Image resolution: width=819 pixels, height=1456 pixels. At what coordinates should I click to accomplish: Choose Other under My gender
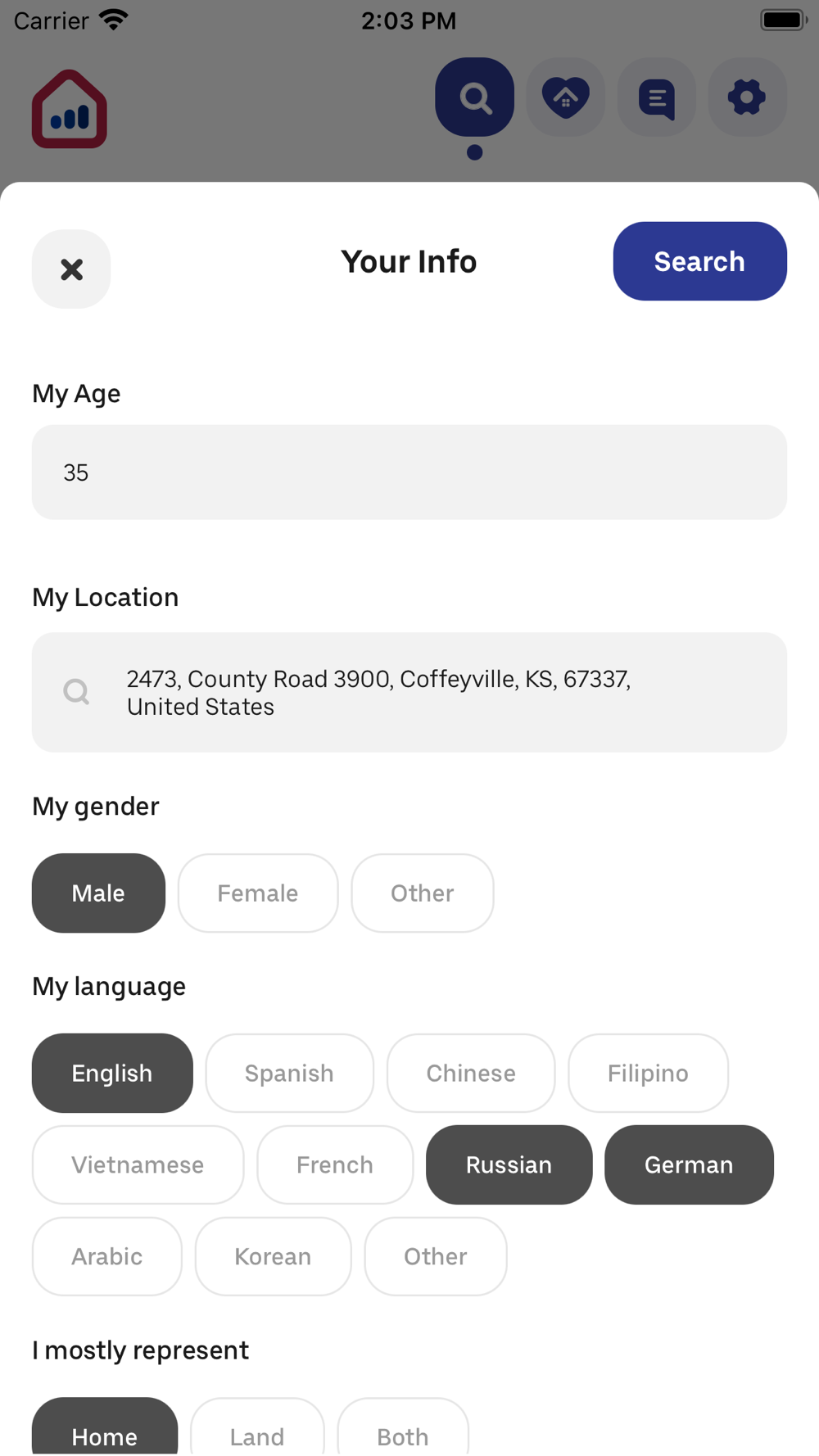click(x=423, y=893)
